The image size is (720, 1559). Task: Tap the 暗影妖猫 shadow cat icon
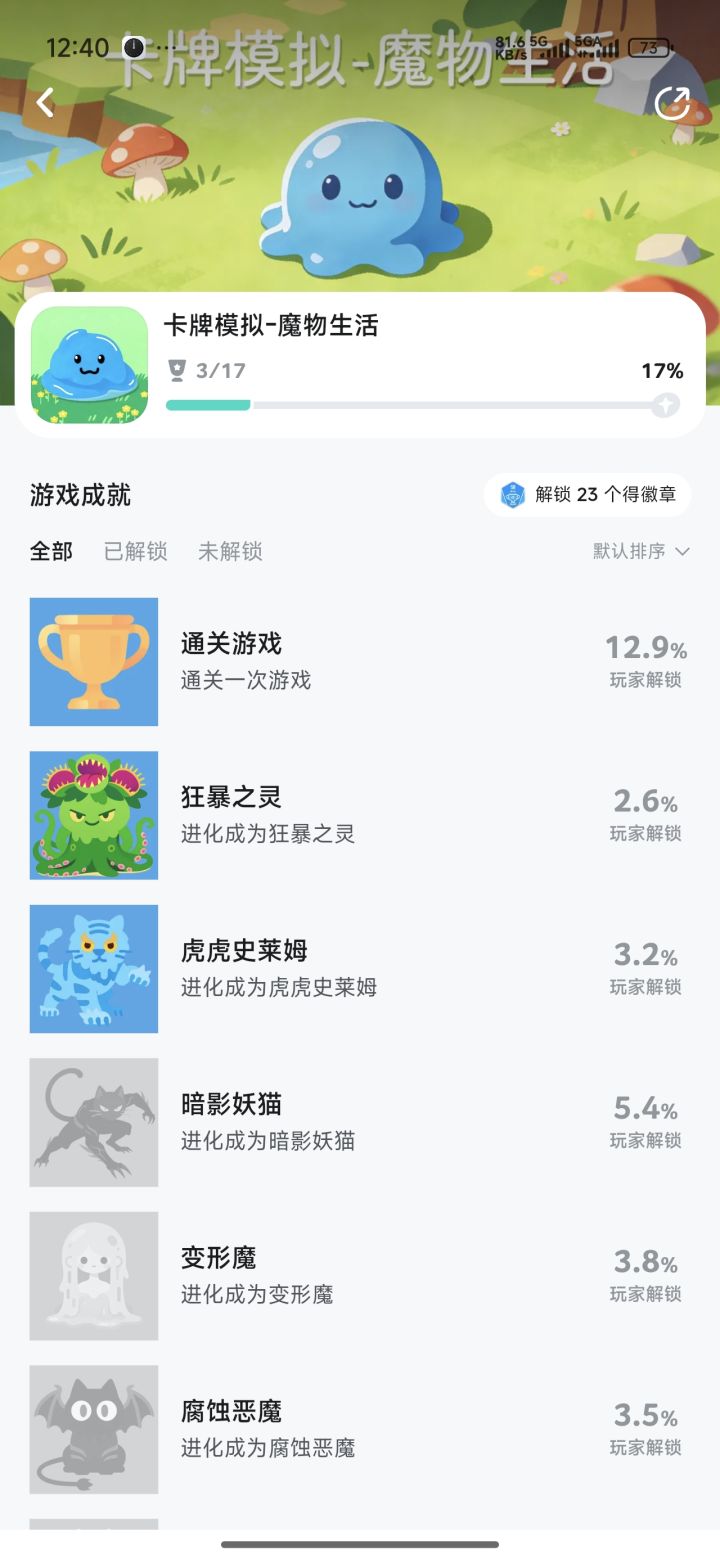coord(93,1121)
